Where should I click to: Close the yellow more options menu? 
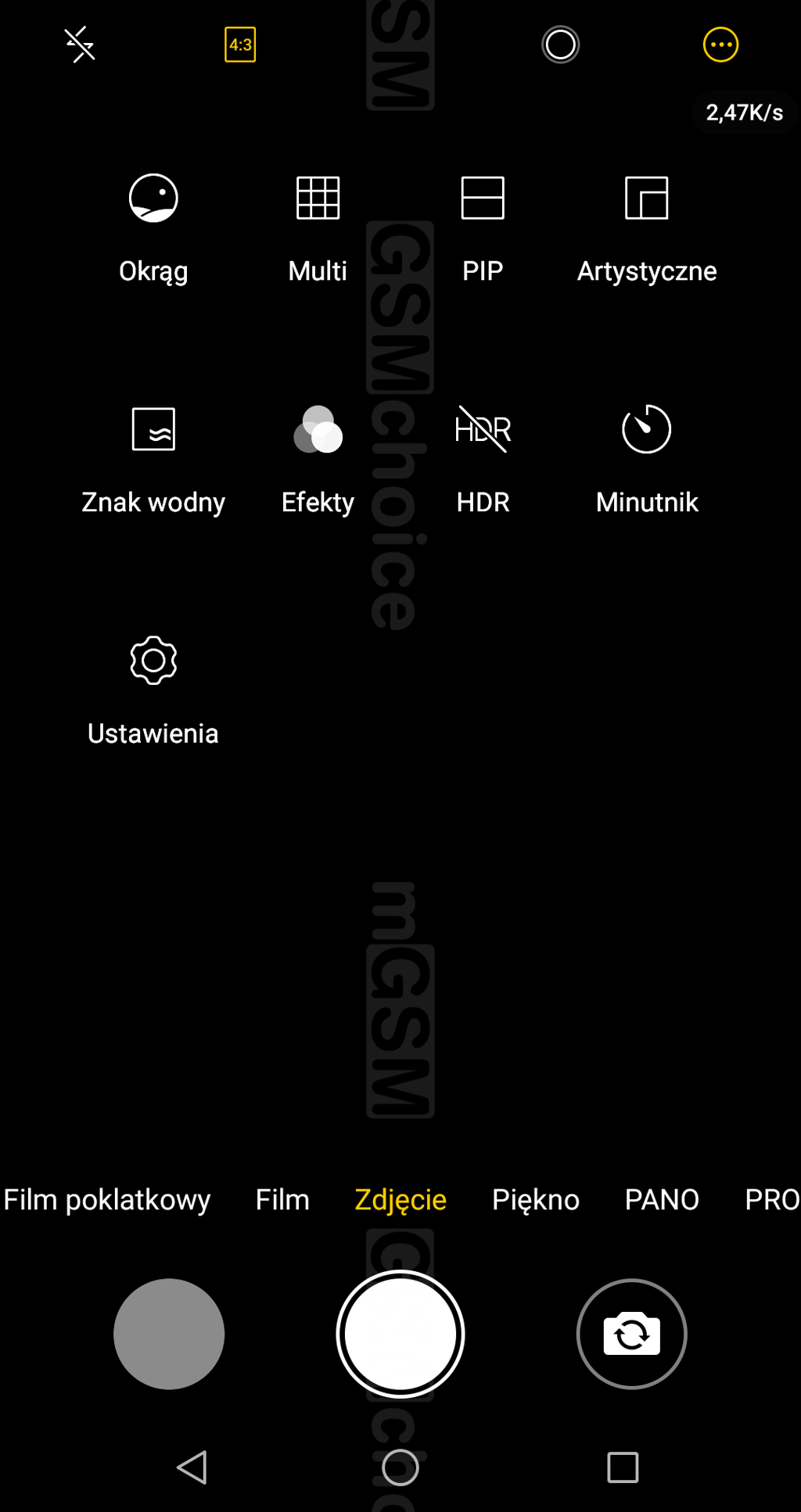[720, 45]
